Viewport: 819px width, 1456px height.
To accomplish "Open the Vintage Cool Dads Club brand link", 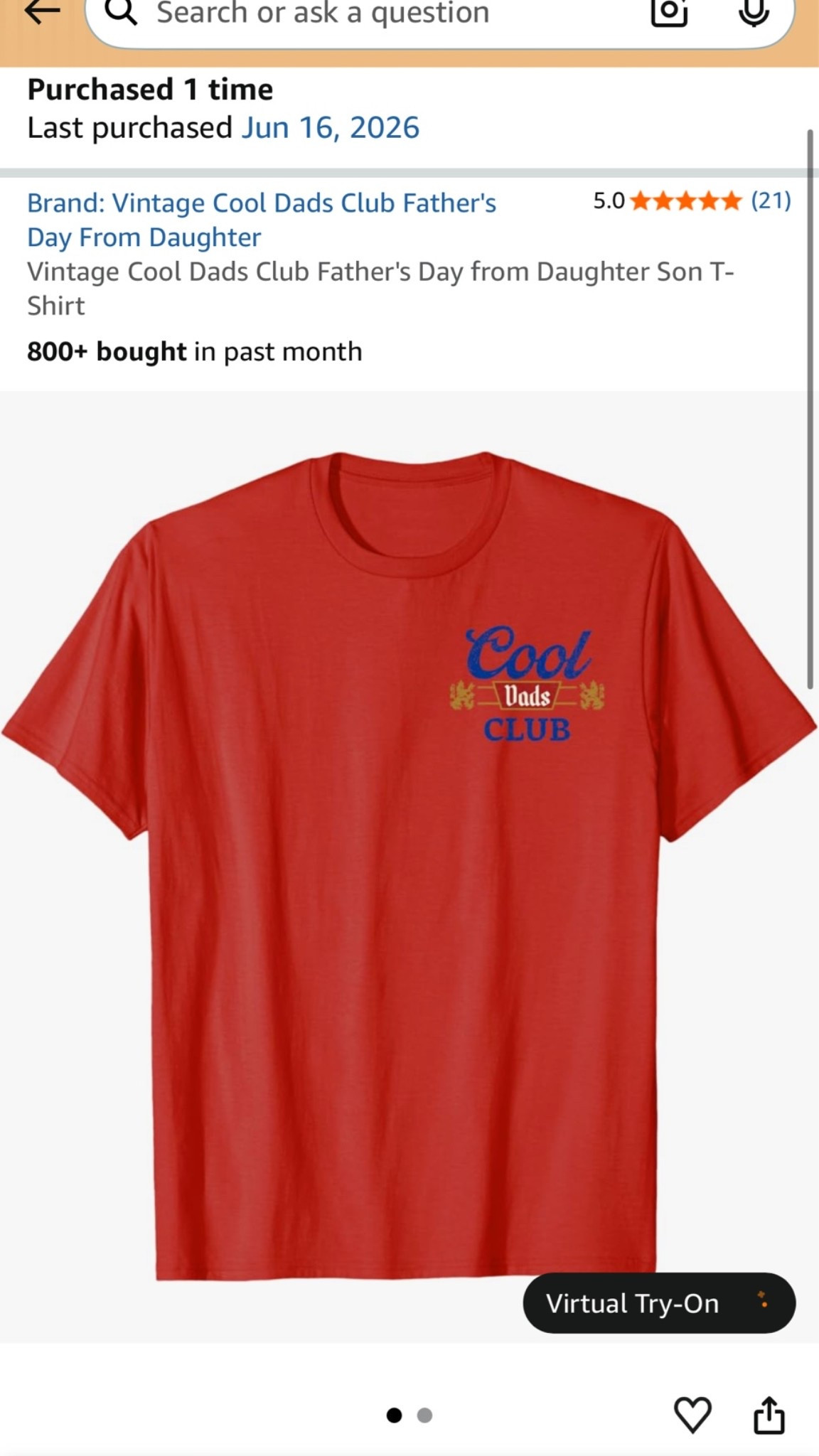I will (262, 220).
